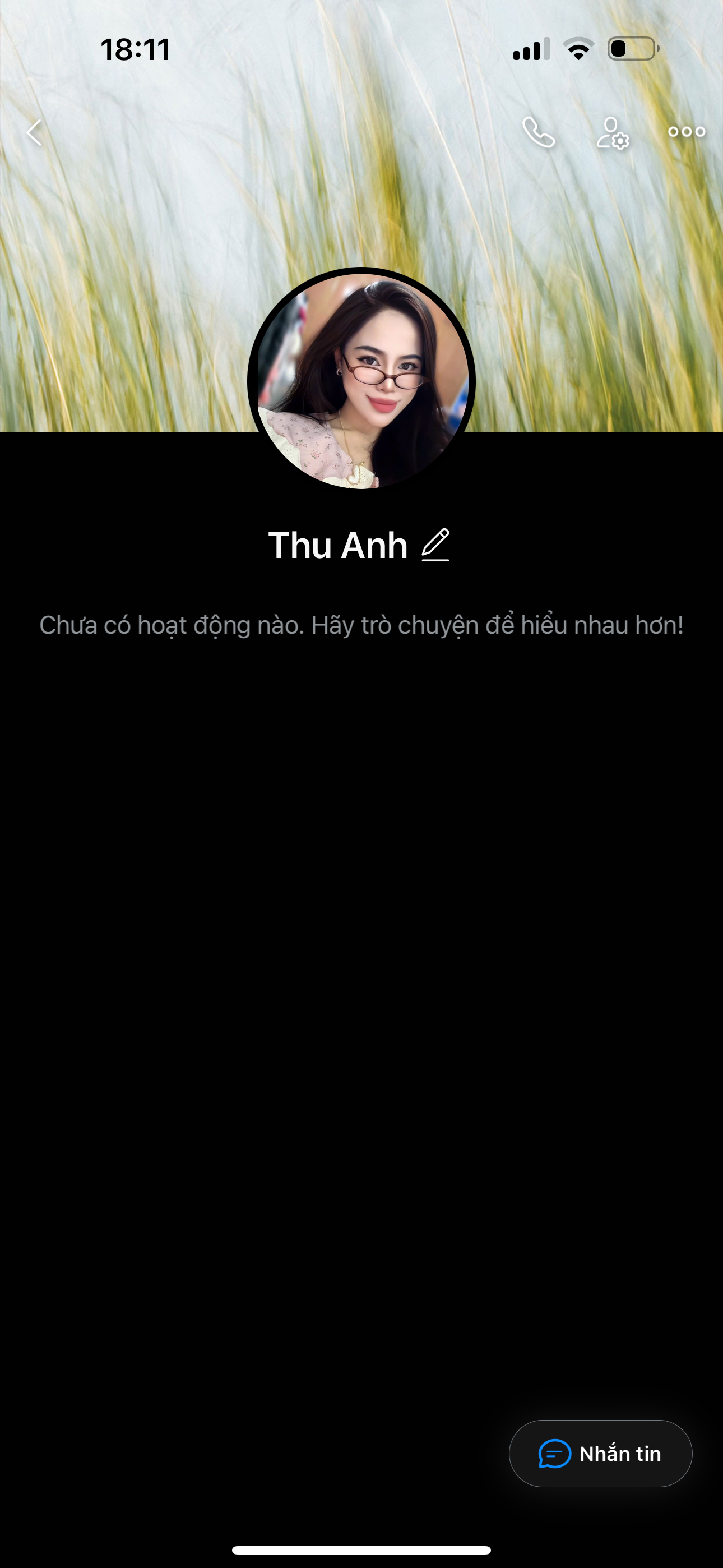Open the friend settings icon

tap(612, 133)
